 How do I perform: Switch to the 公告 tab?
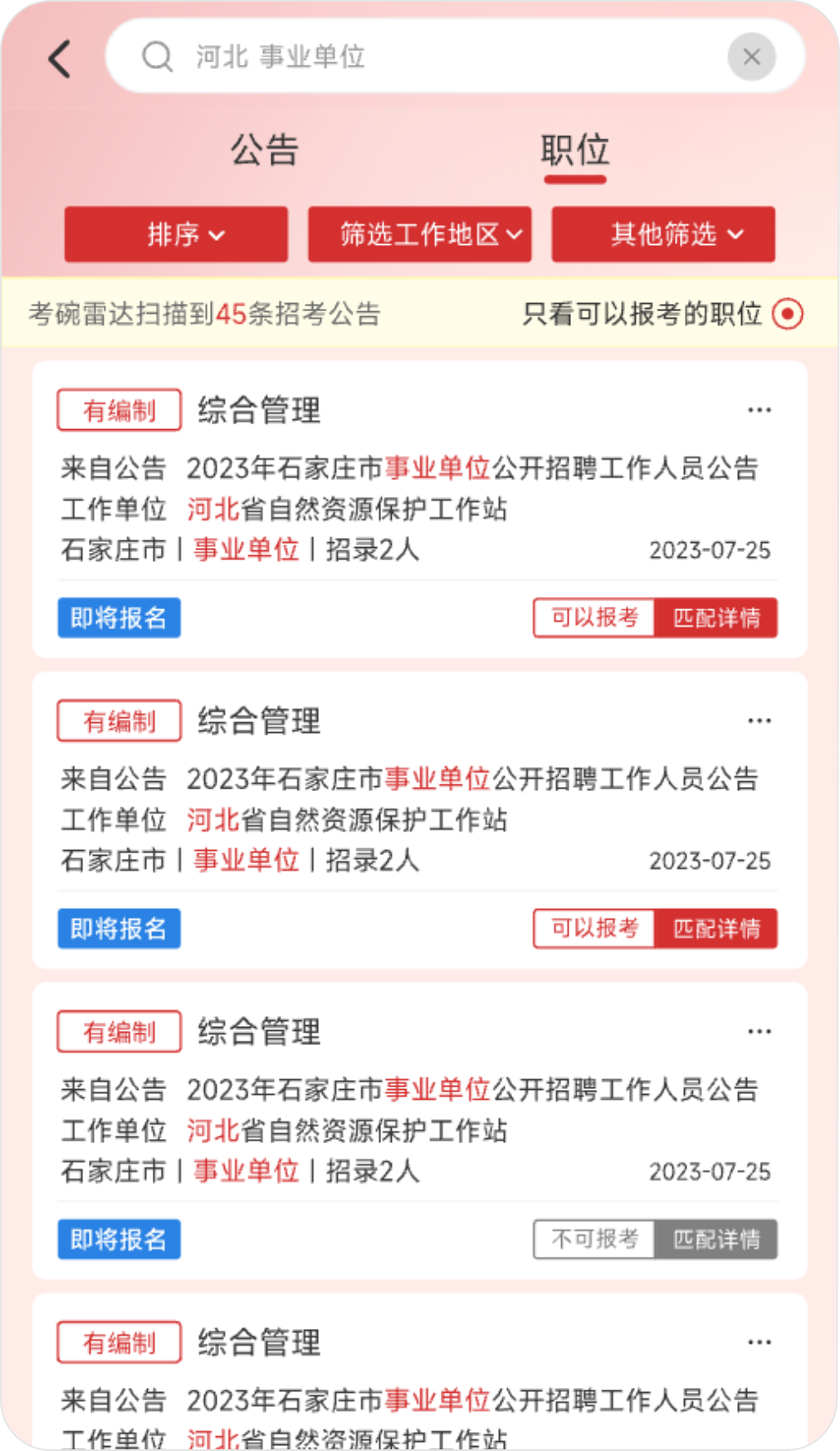click(264, 151)
